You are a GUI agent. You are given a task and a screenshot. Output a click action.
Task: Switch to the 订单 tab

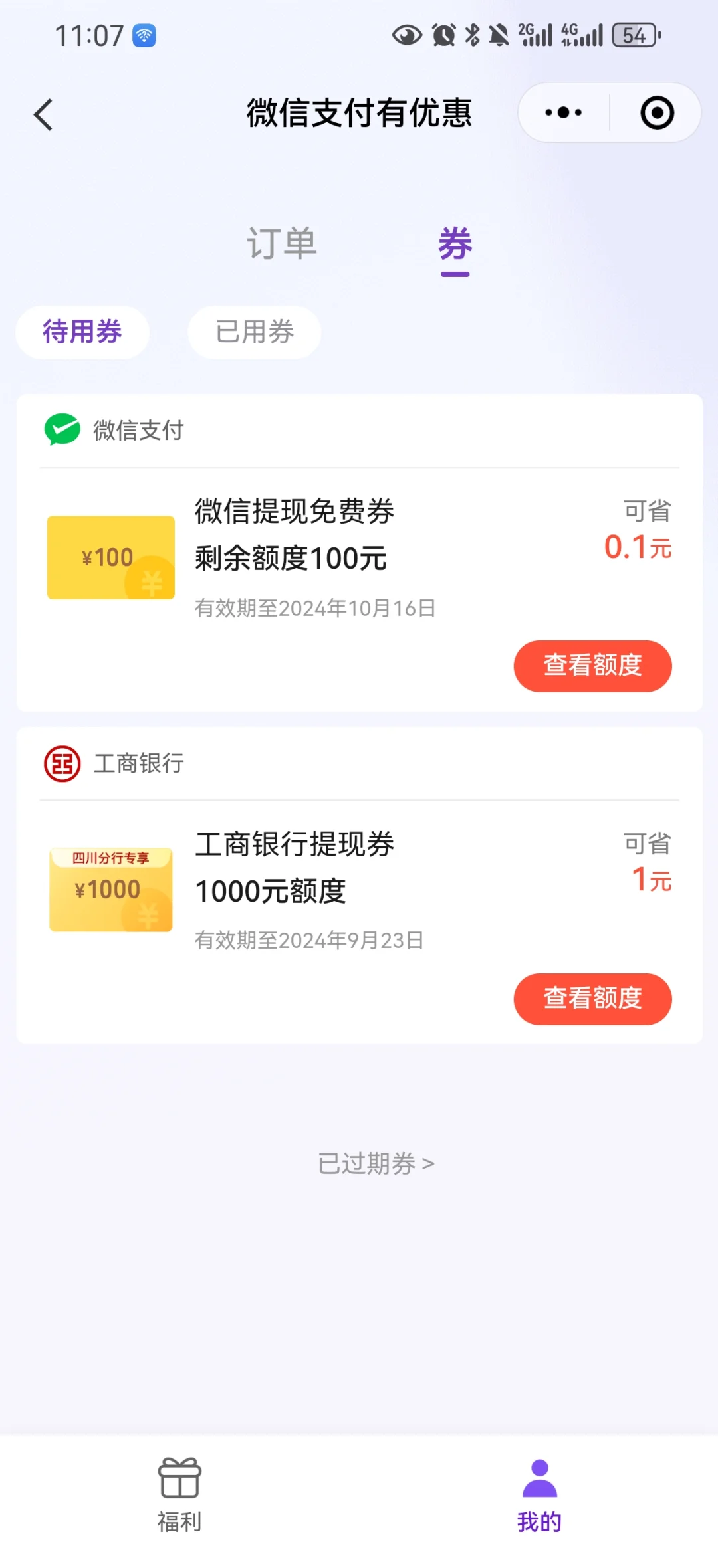pyautogui.click(x=282, y=243)
